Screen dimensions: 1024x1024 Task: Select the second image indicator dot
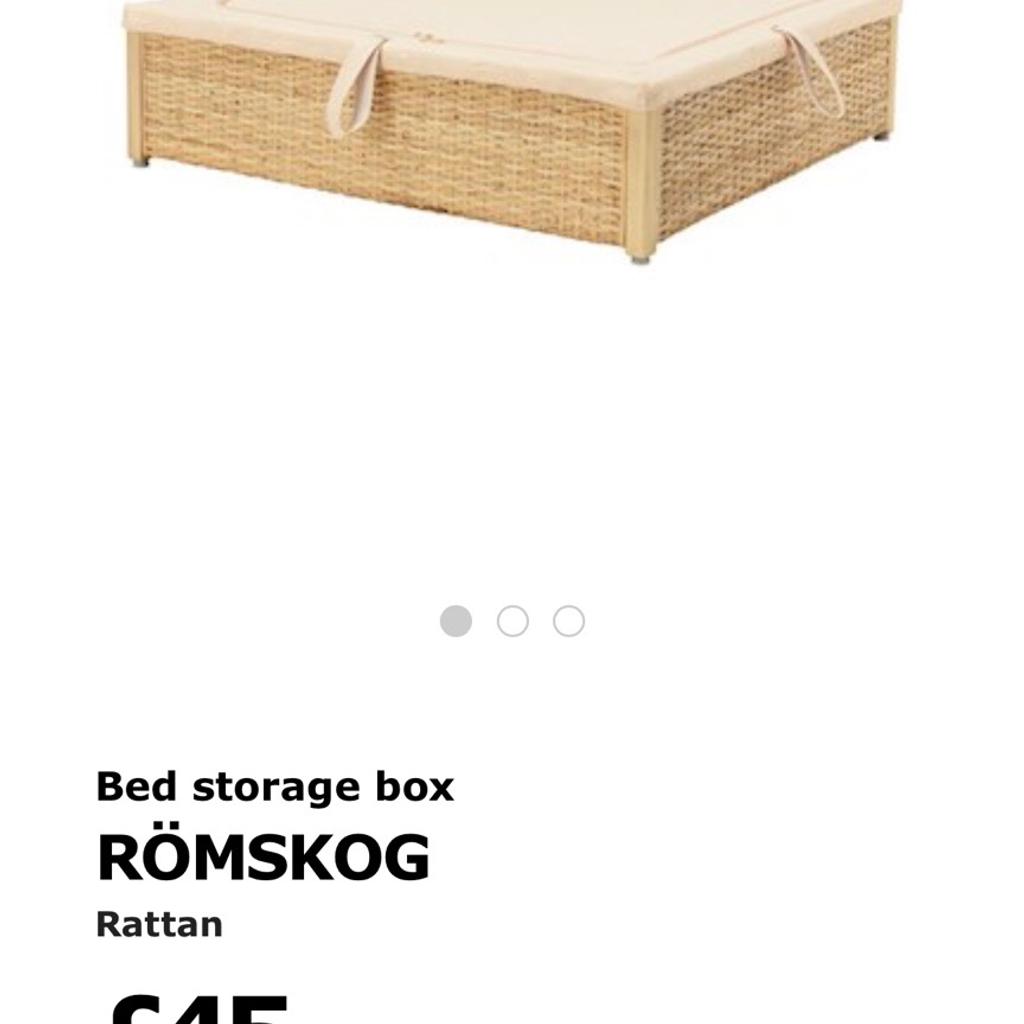pyautogui.click(x=513, y=621)
